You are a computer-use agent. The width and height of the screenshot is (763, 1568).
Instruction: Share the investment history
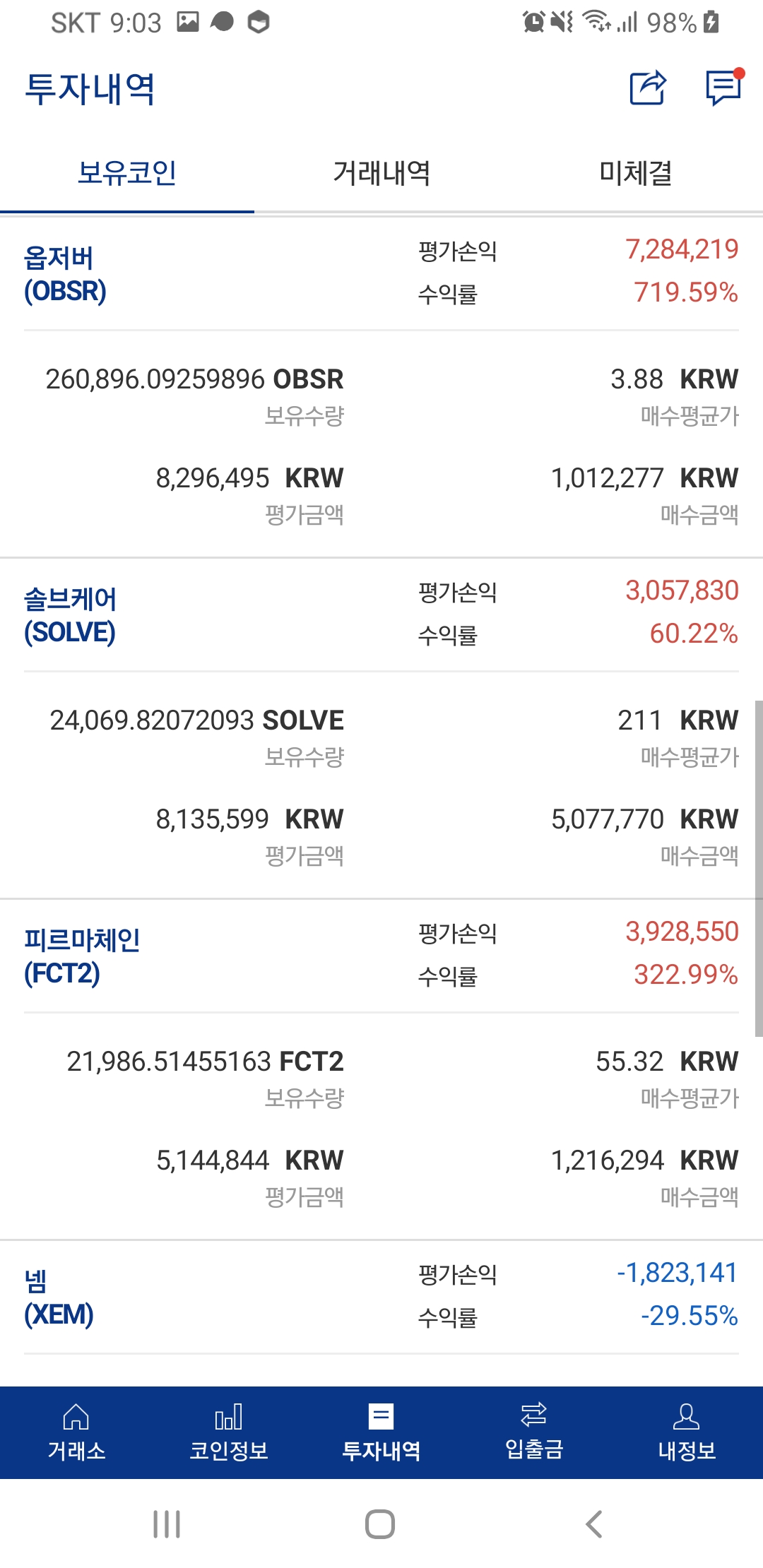tap(648, 88)
